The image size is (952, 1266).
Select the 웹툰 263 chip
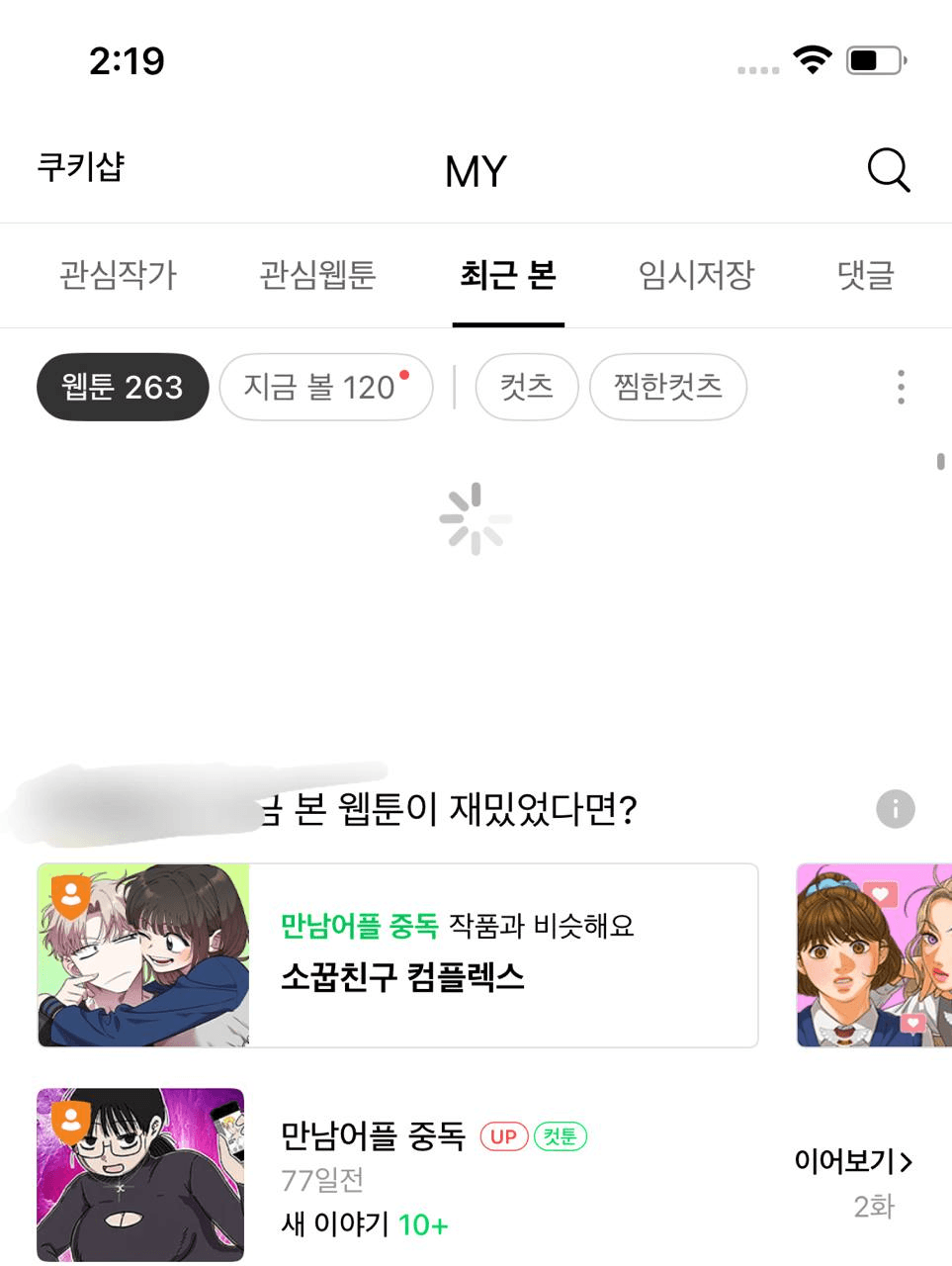[123, 387]
